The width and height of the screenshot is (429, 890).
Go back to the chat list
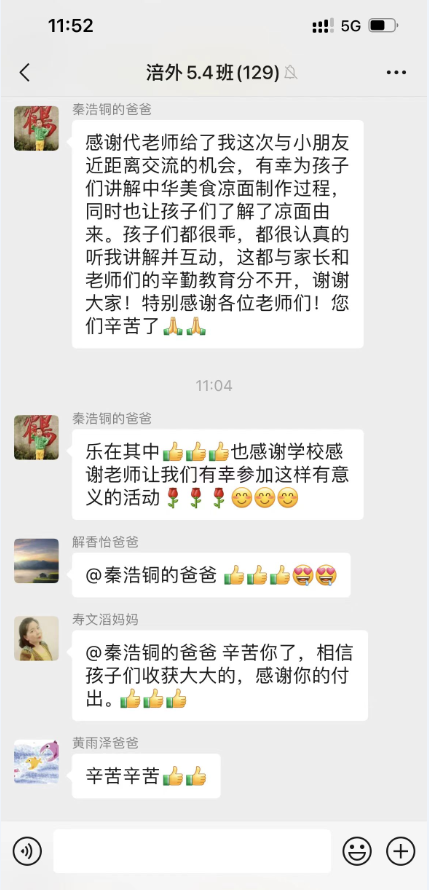click(x=24, y=73)
